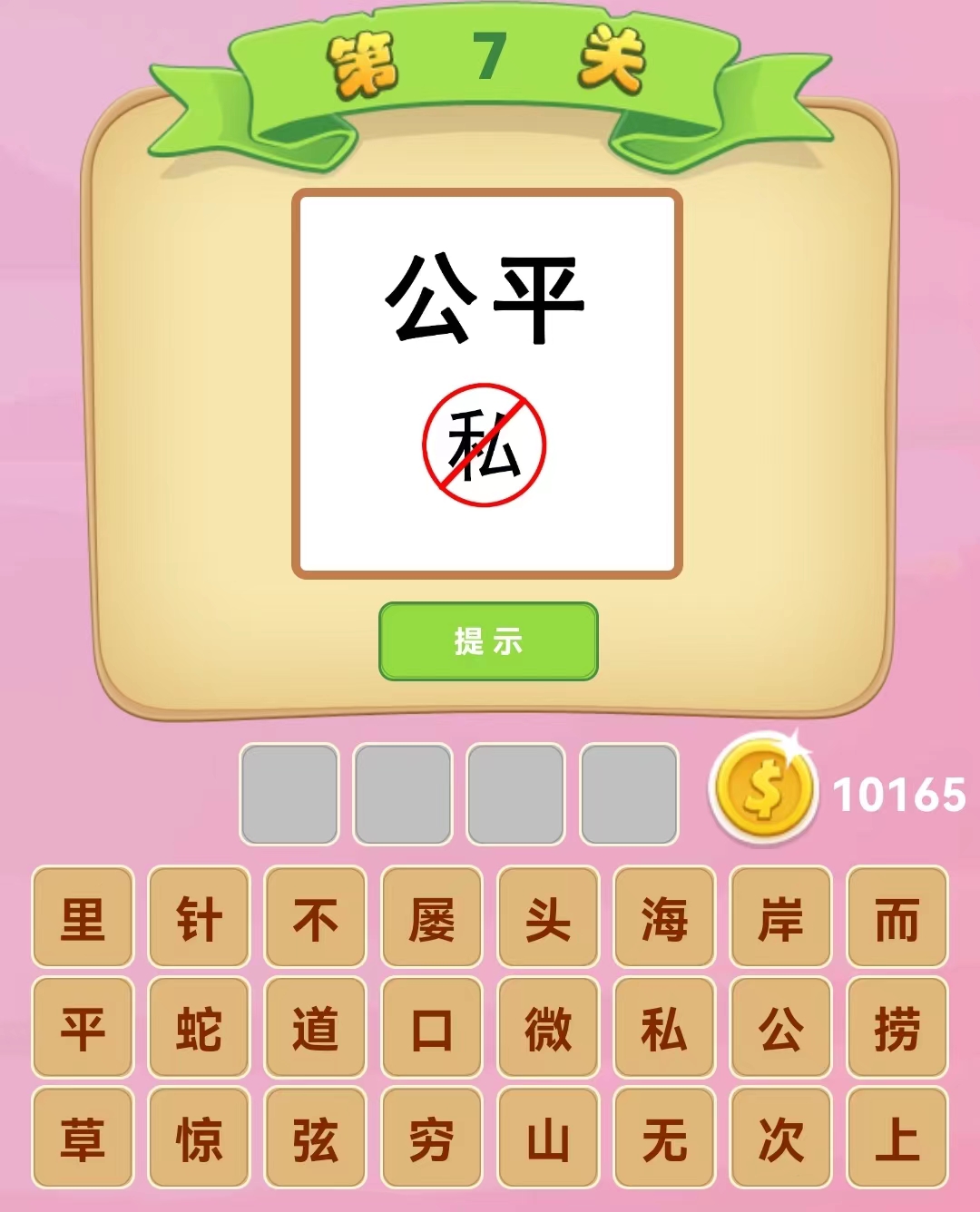Viewport: 980px width, 1212px height.
Task: Select the character tile 公
Action: pos(780,1029)
